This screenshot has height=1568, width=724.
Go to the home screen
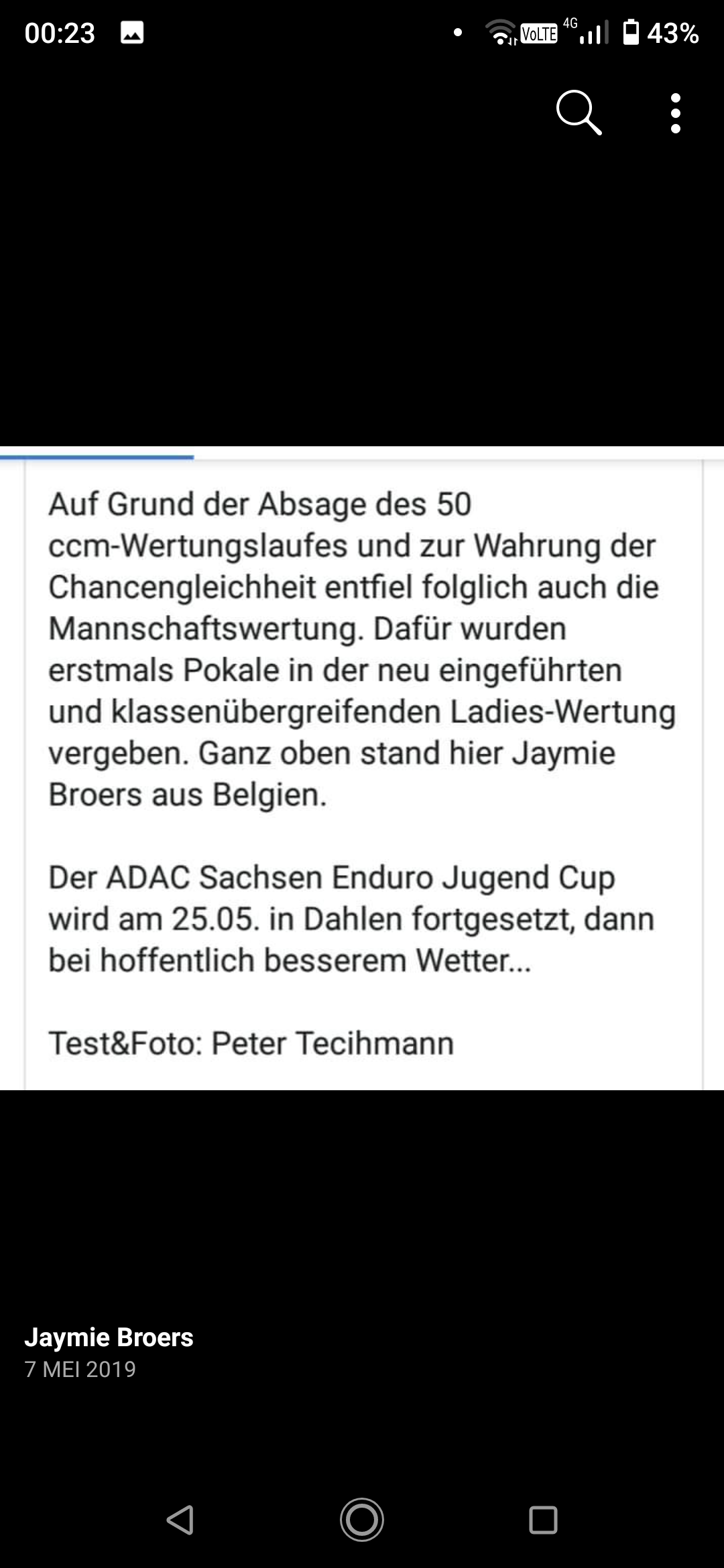(362, 1520)
